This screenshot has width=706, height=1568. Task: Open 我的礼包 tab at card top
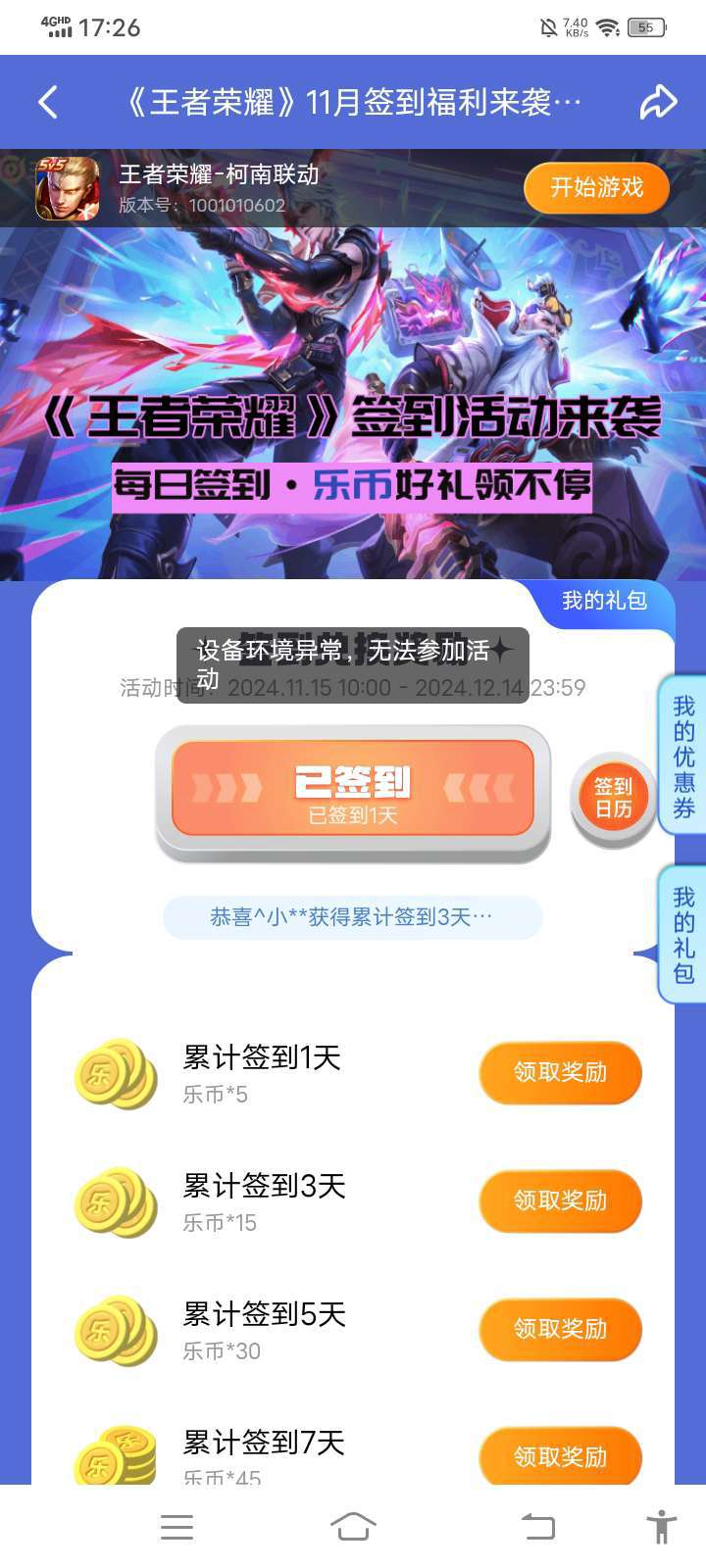tap(603, 601)
